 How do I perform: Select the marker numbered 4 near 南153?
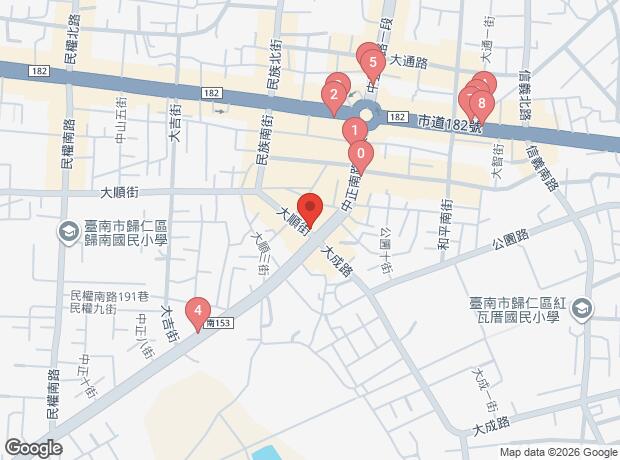point(199,312)
